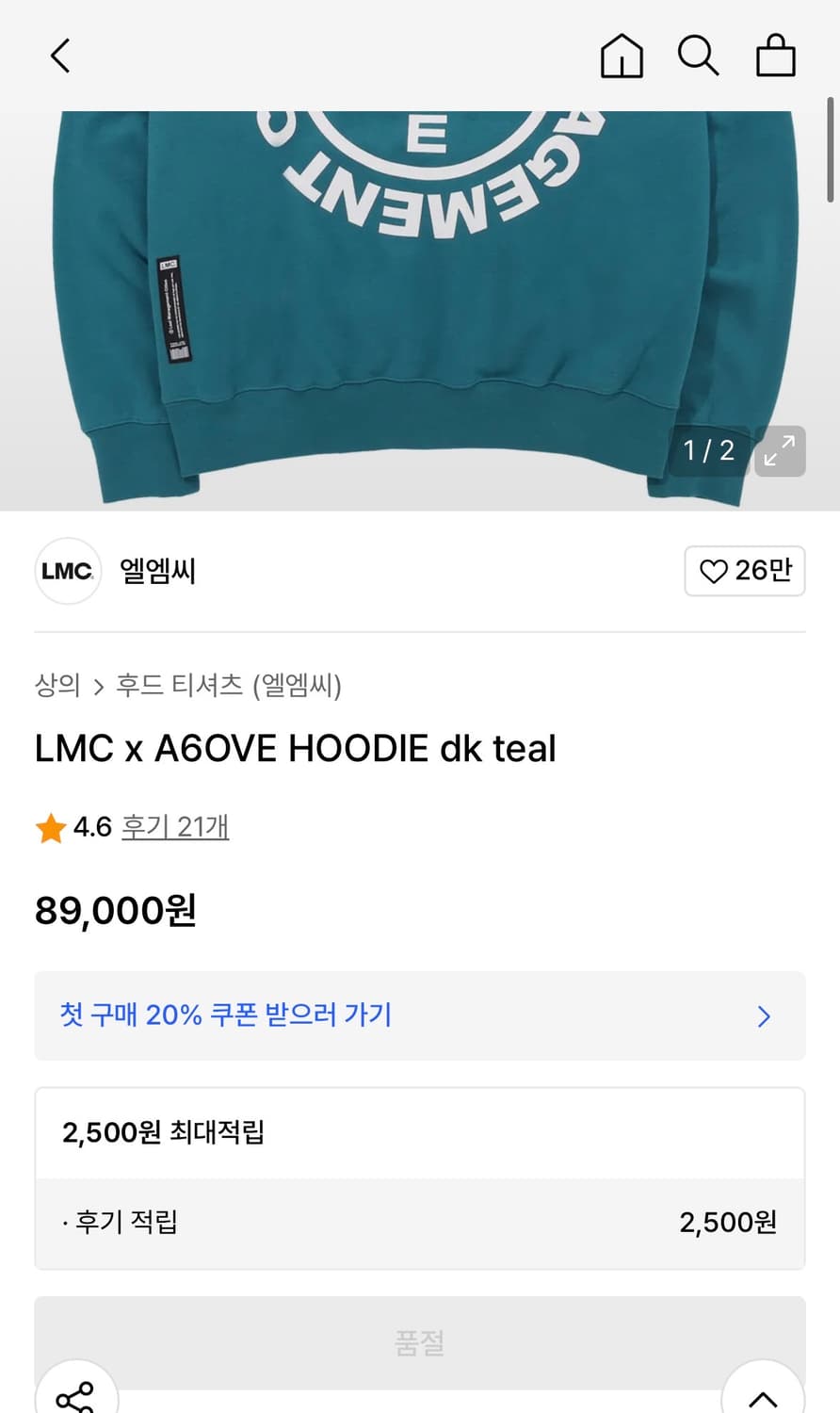Select the LMC brand logo circle

67,571
